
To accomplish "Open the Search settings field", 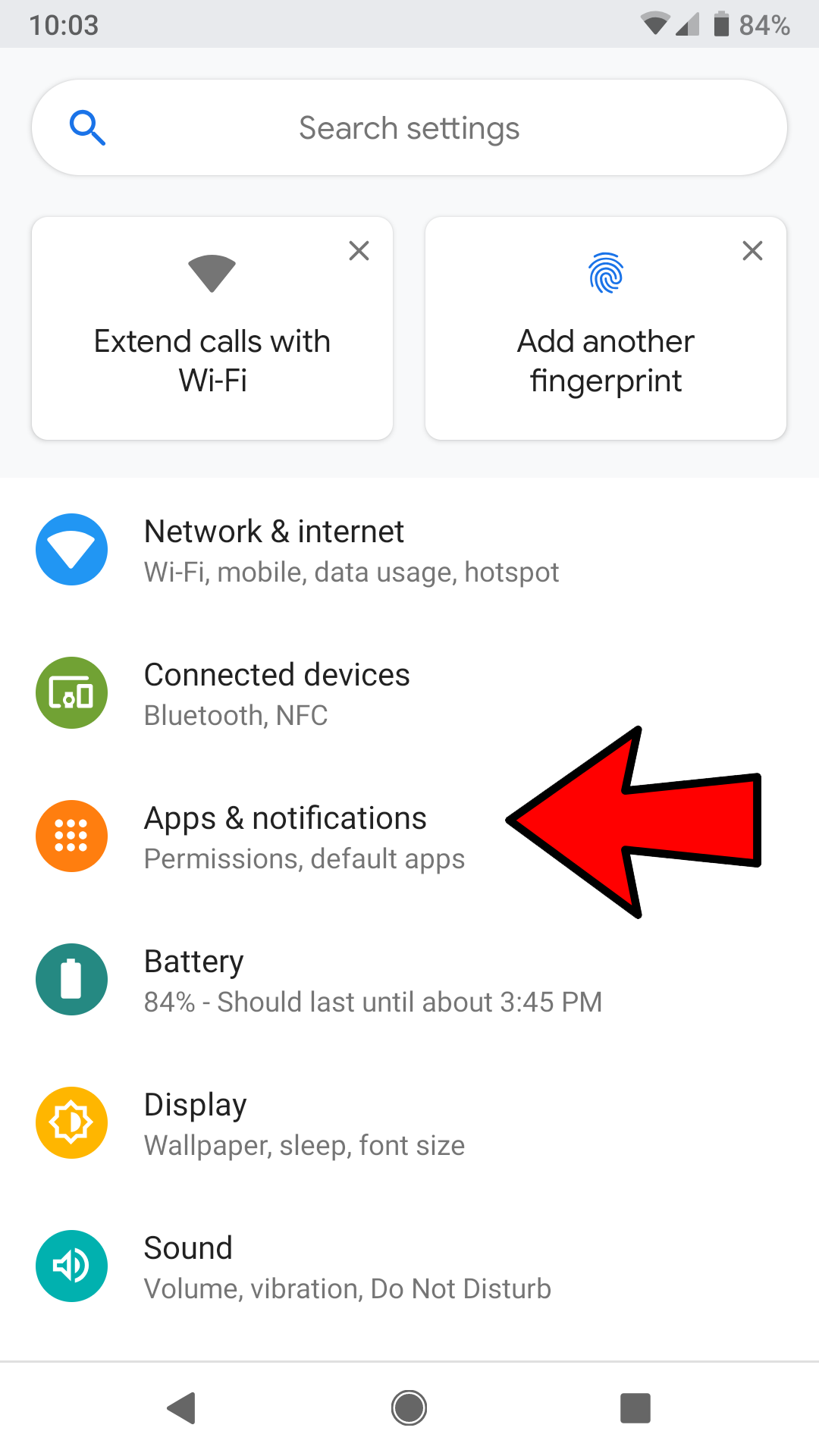I will pos(409,128).
